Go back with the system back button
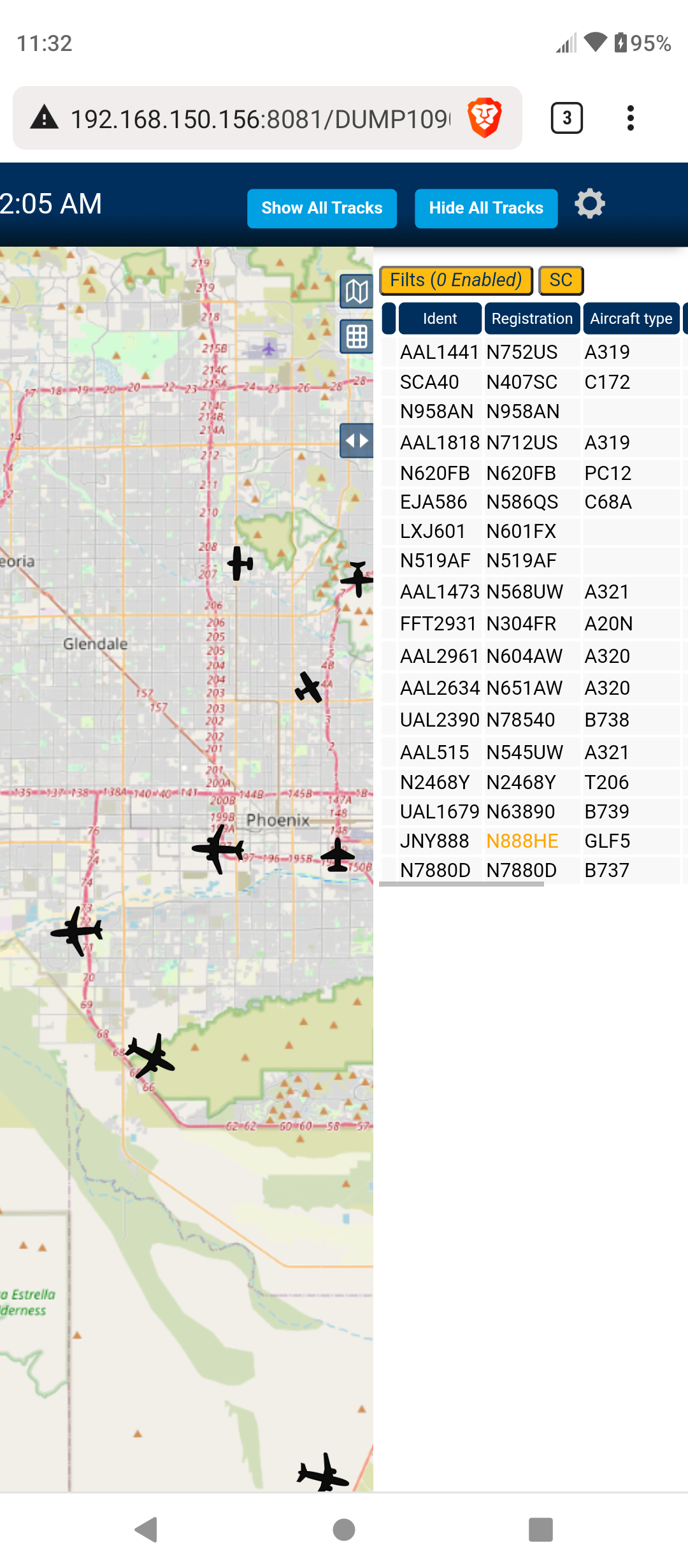The image size is (688, 1568). pyautogui.click(x=147, y=1530)
